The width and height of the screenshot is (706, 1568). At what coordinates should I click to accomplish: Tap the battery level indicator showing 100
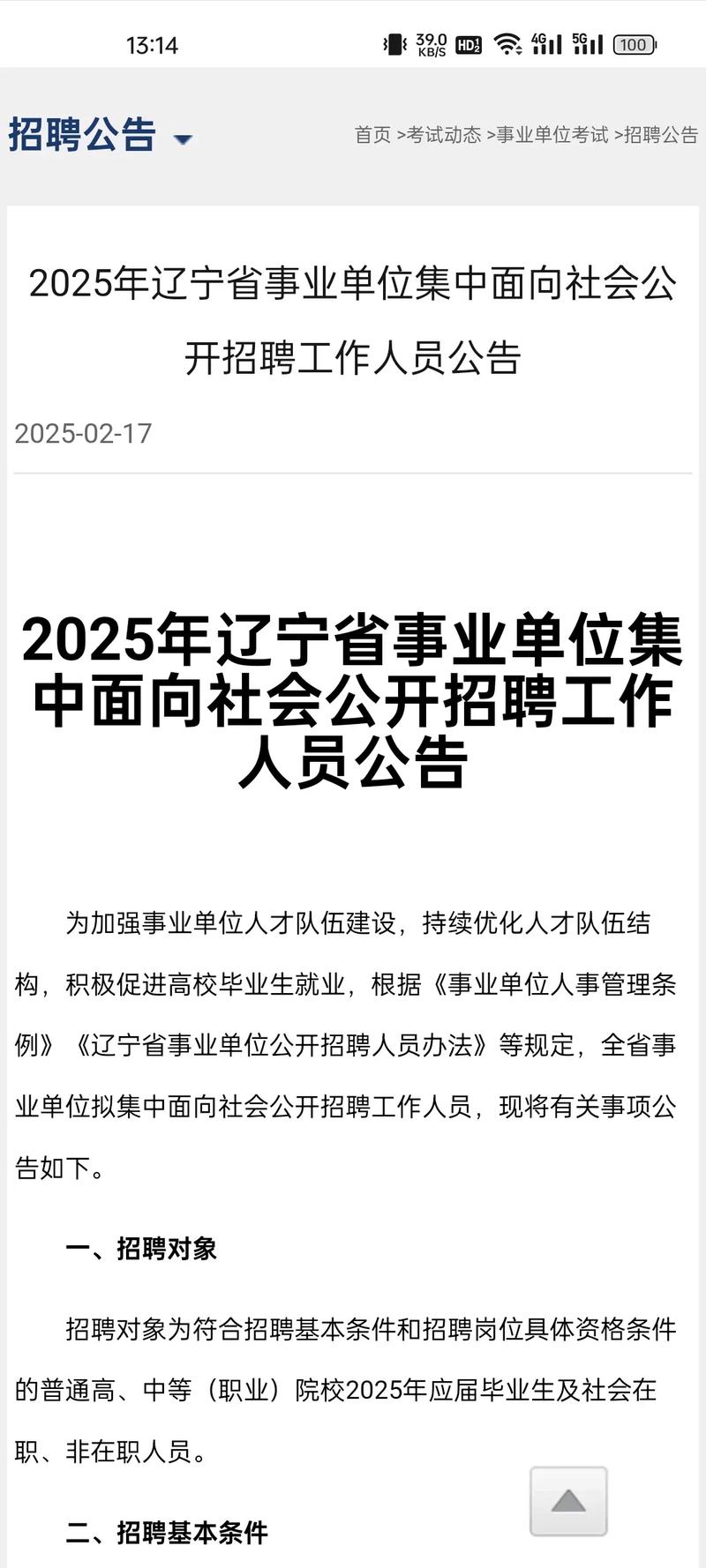(x=634, y=43)
